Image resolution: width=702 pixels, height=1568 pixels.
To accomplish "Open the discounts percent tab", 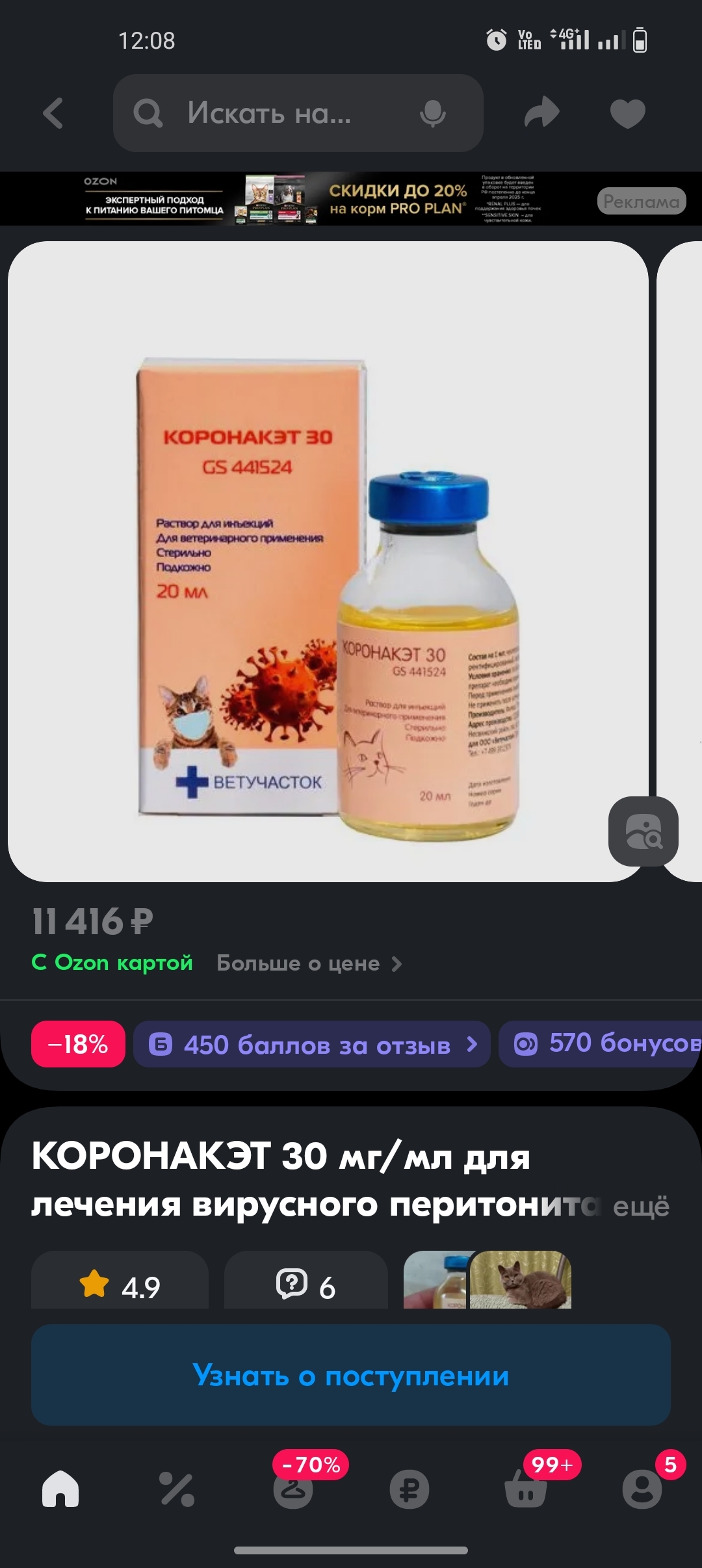I will pos(177,1489).
